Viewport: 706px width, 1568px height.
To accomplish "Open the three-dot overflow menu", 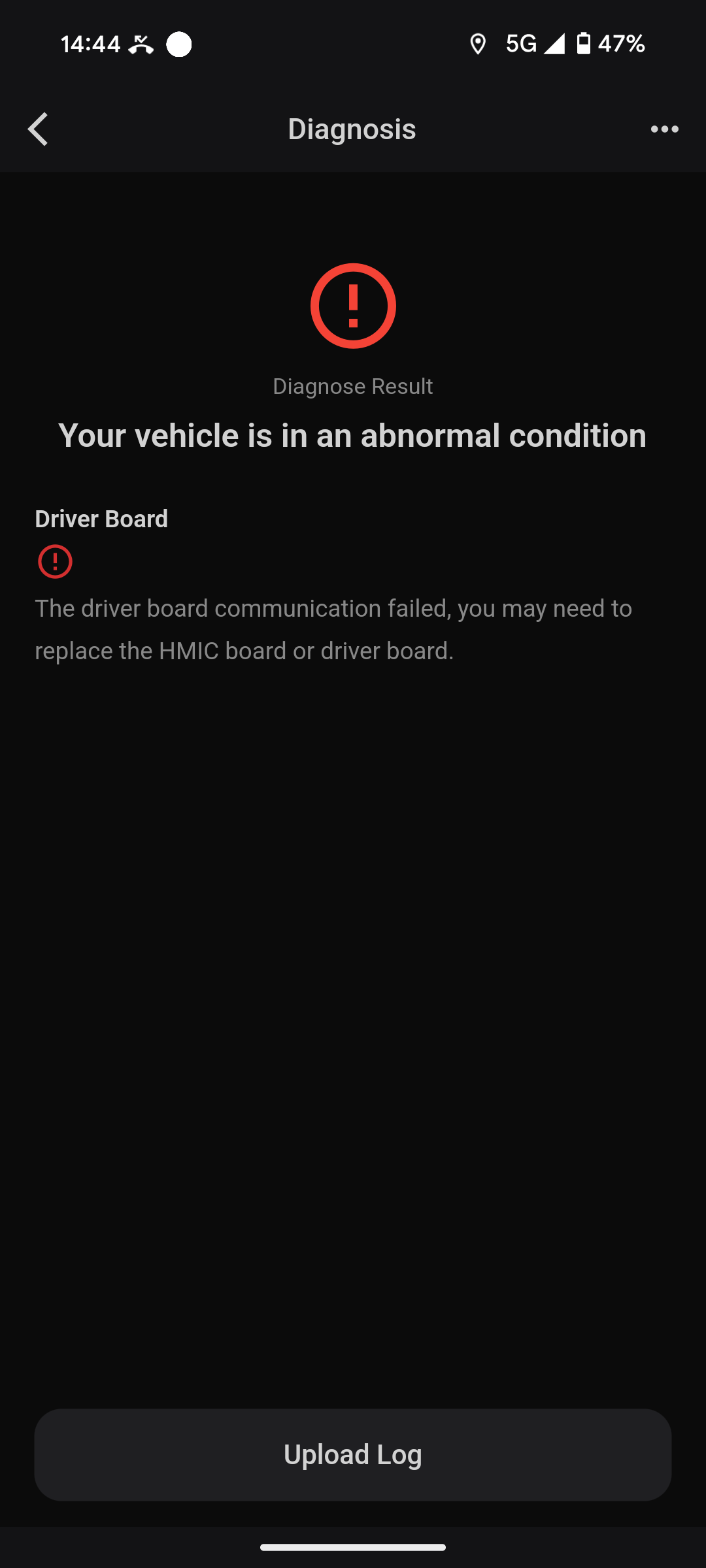I will 664,129.
